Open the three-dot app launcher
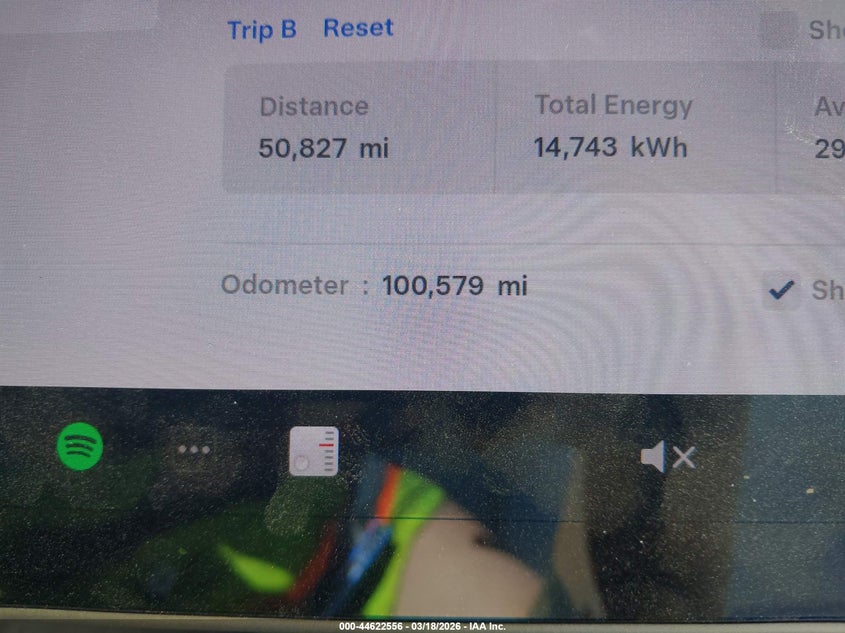The image size is (845, 633). (x=193, y=450)
